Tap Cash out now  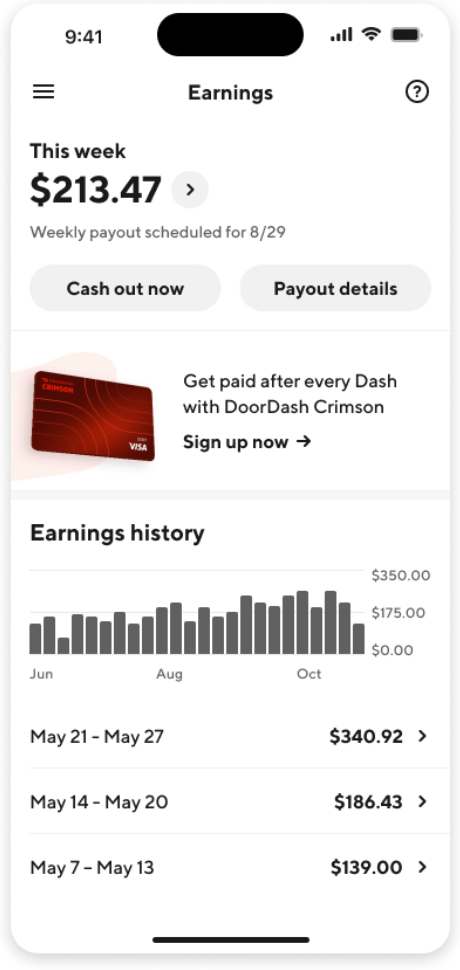[x=125, y=288]
